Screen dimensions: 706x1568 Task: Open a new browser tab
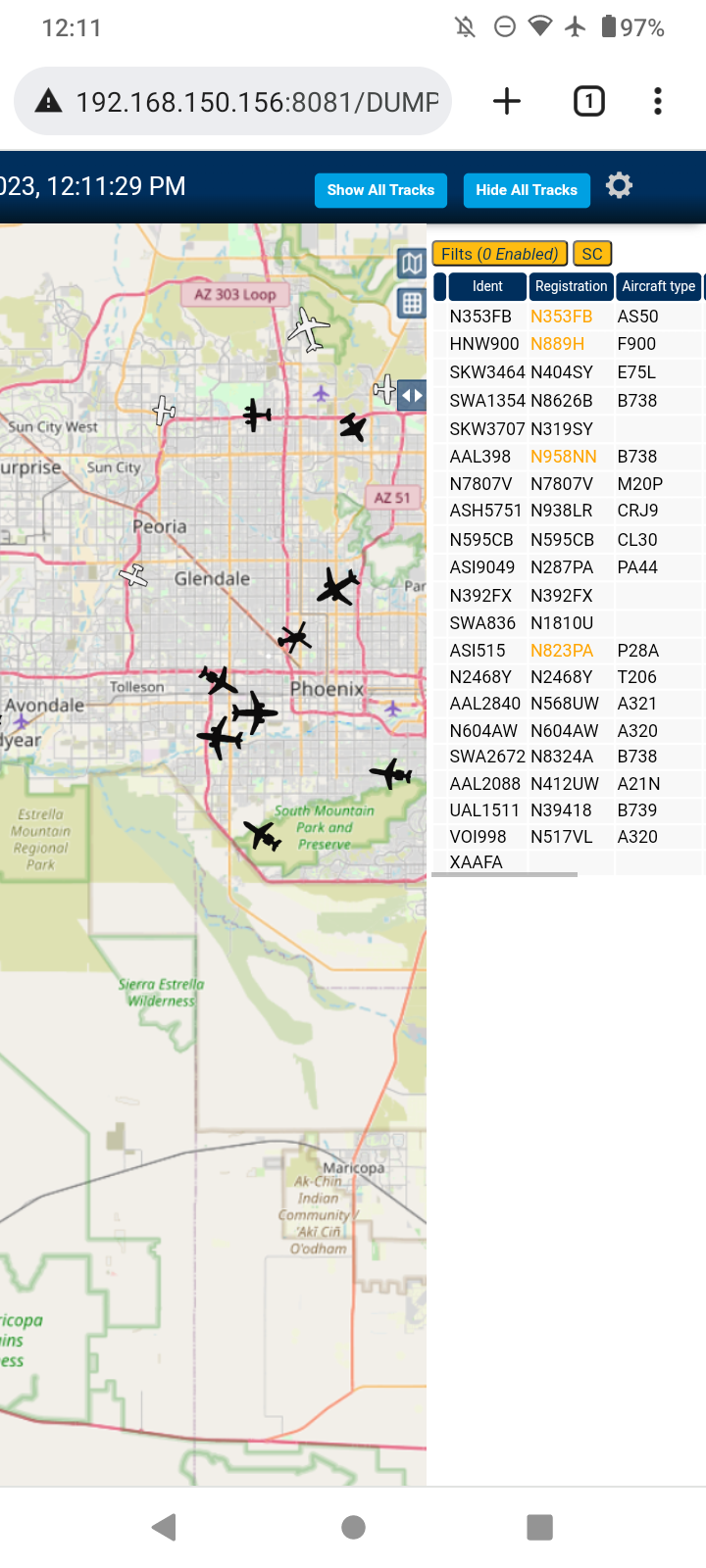507,101
